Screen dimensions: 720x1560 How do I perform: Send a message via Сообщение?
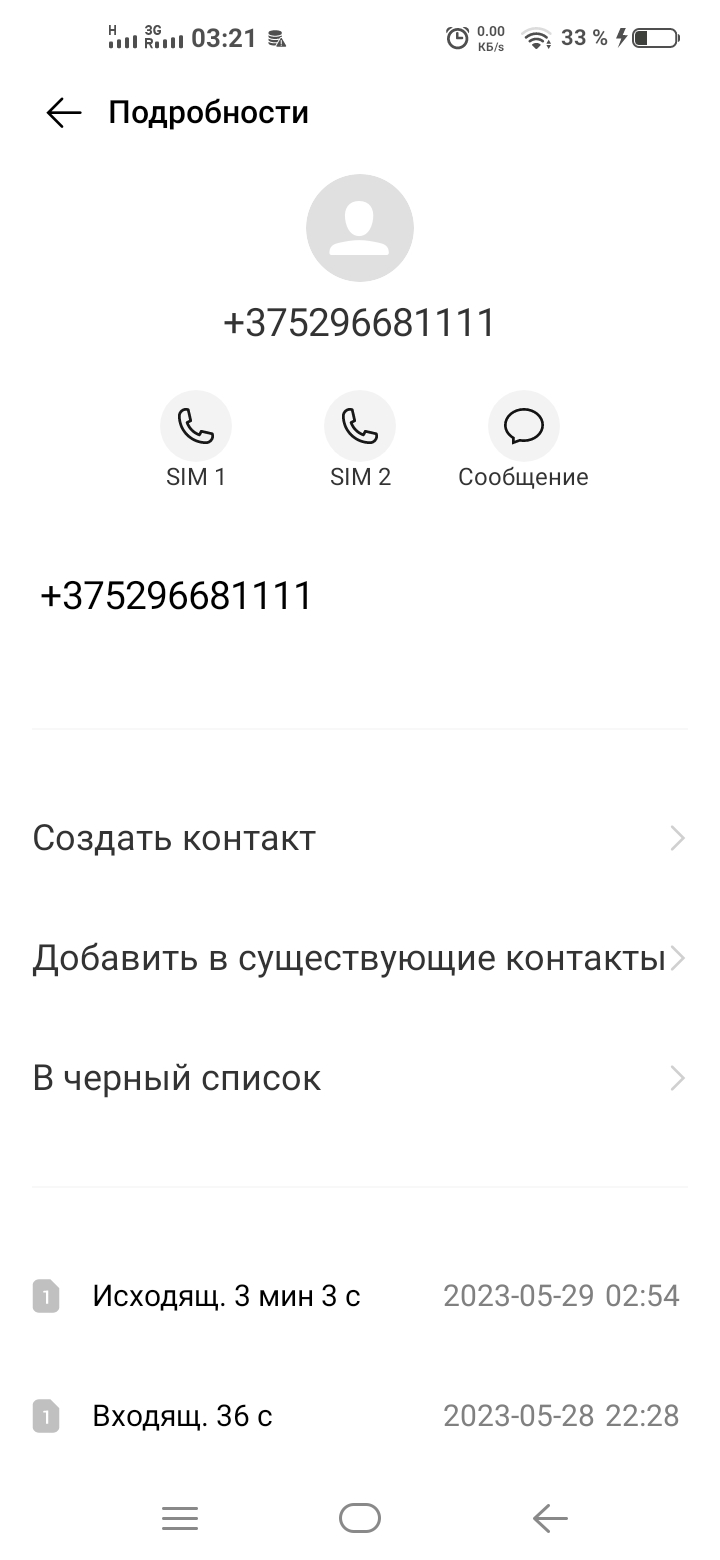[523, 427]
